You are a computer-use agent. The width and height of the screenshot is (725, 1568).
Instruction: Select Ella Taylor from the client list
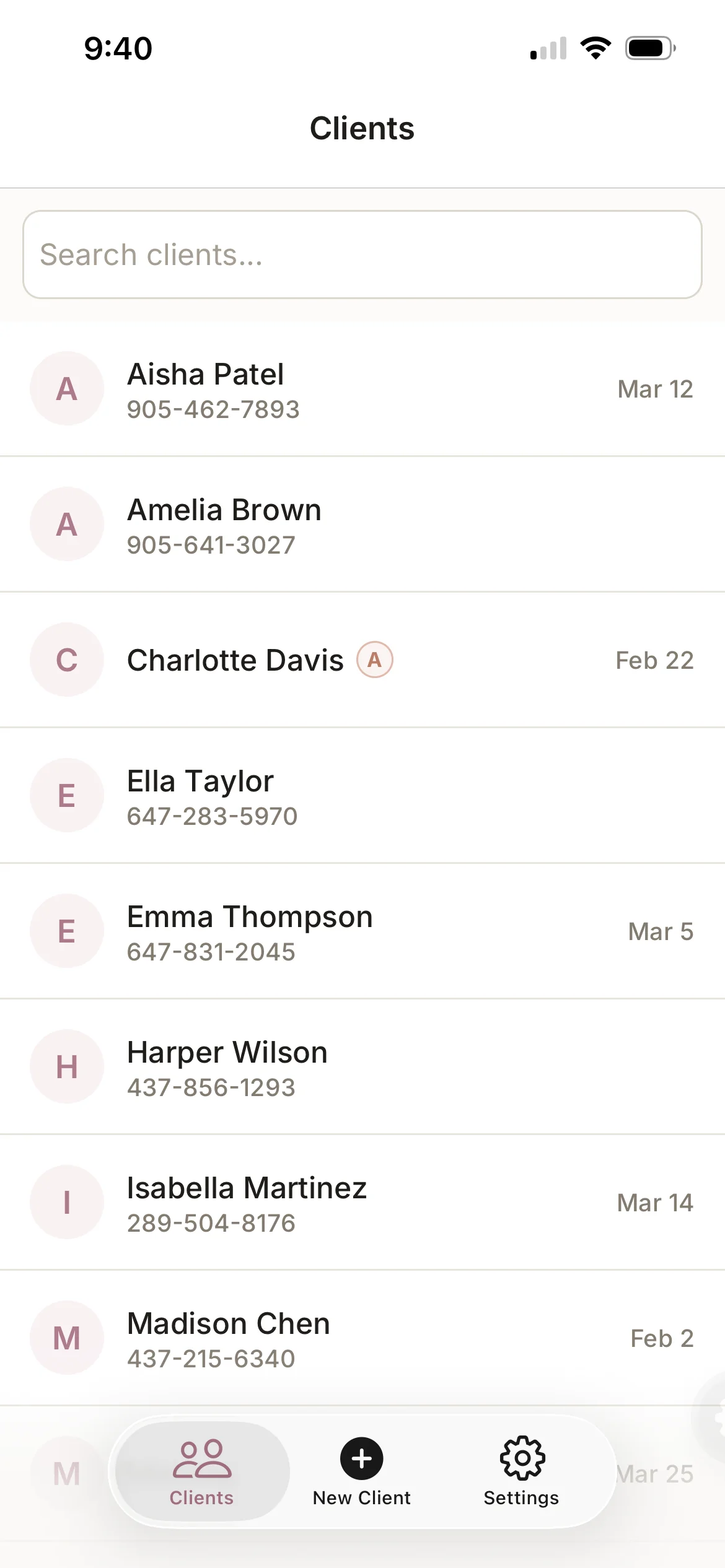click(x=362, y=796)
